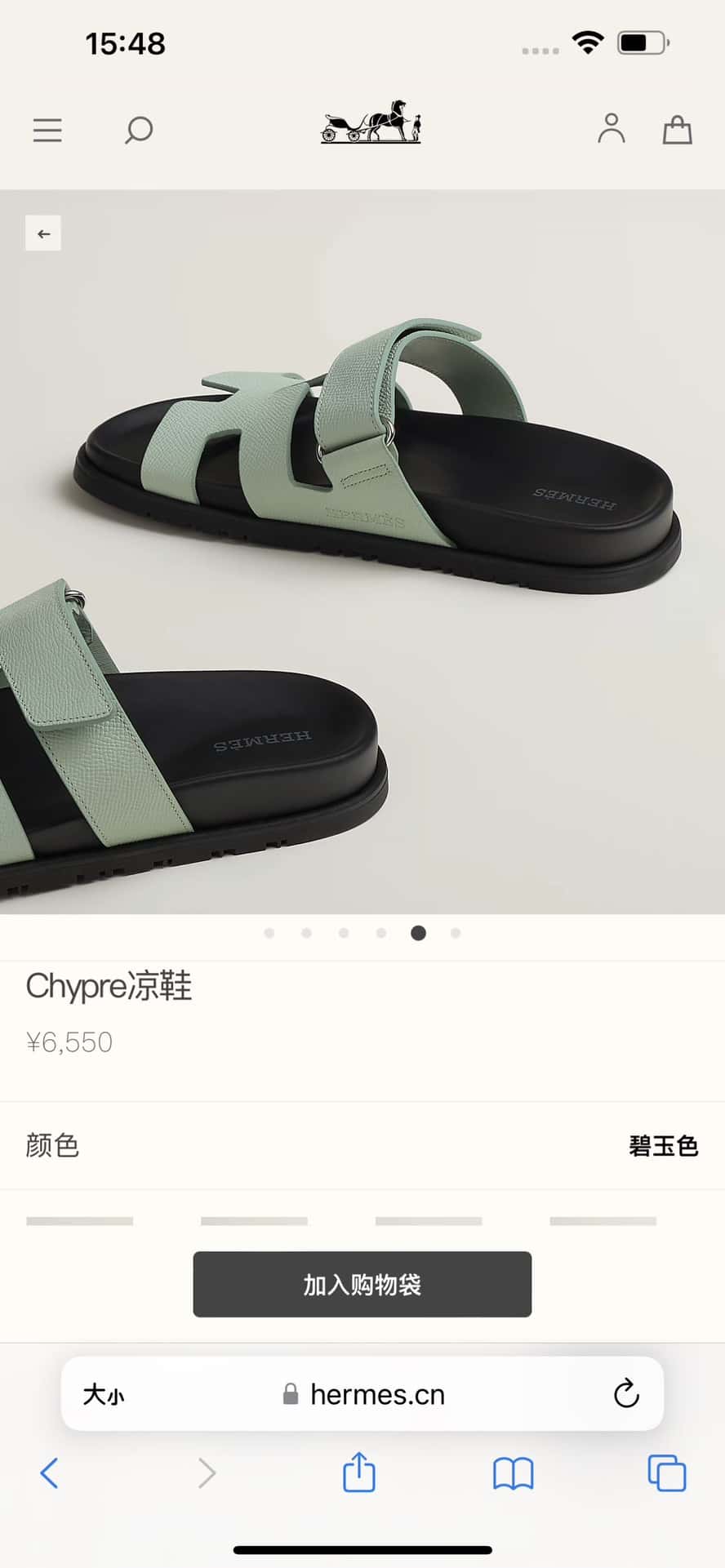The image size is (725, 1568).
Task: Add the Chypre sandals to shopping bag
Action: tap(362, 1284)
